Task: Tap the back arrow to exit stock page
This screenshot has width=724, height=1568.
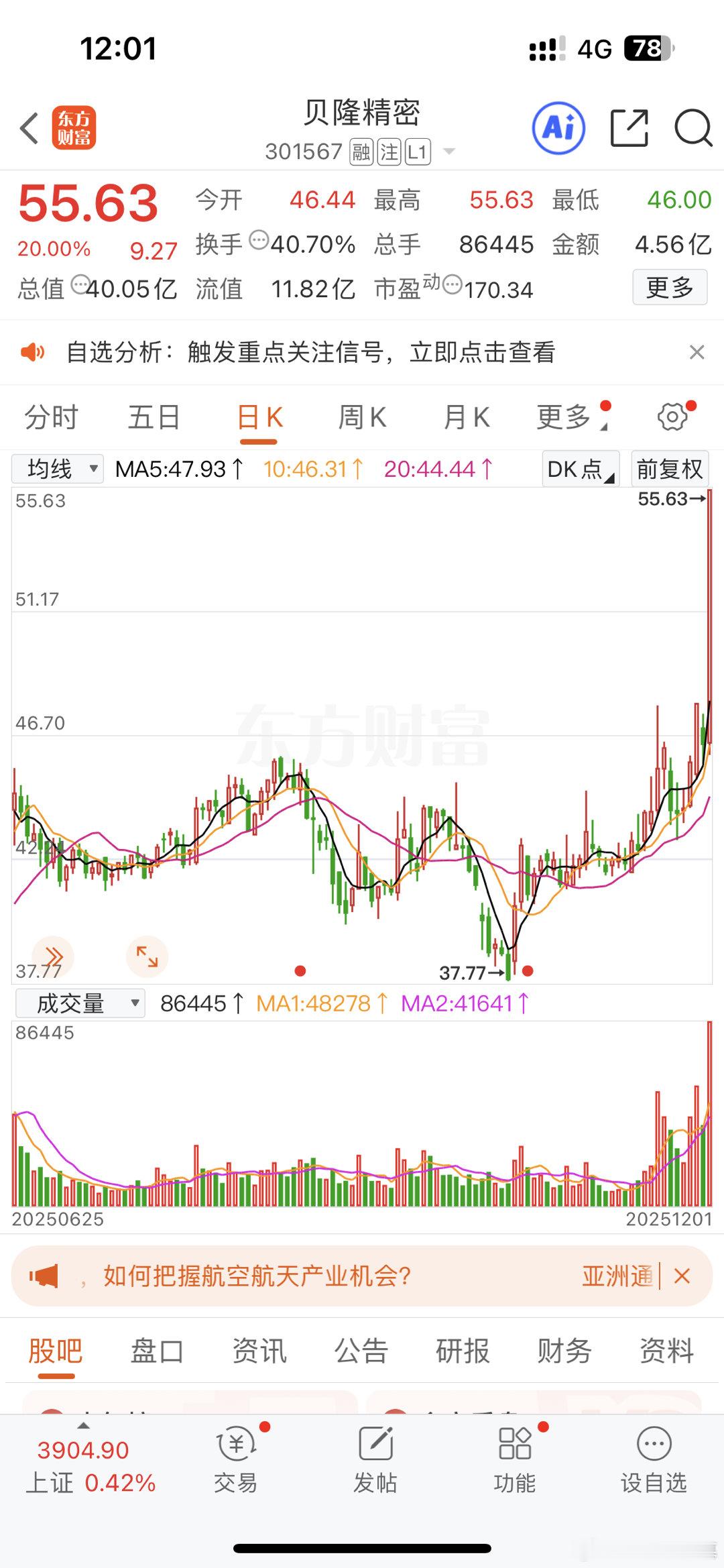Action: tap(28, 127)
